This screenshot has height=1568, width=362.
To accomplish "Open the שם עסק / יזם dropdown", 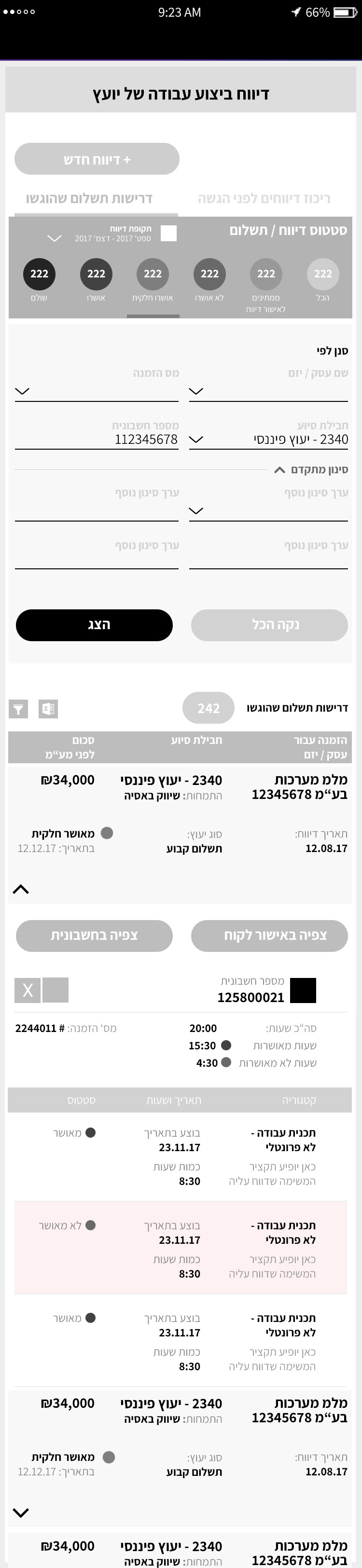I will (196, 391).
